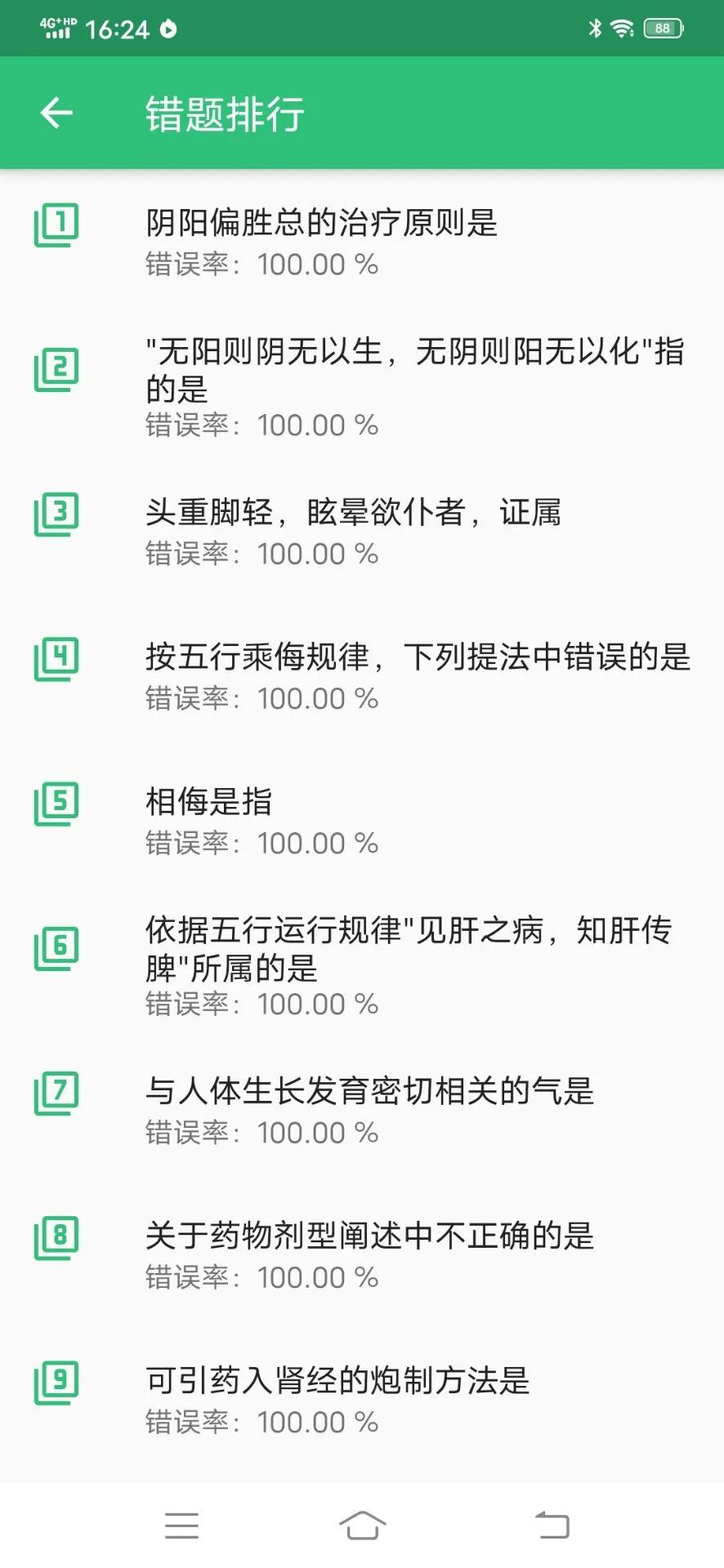This screenshot has width=724, height=1568.
Task: Click the back arrow in the title bar
Action: [x=55, y=114]
